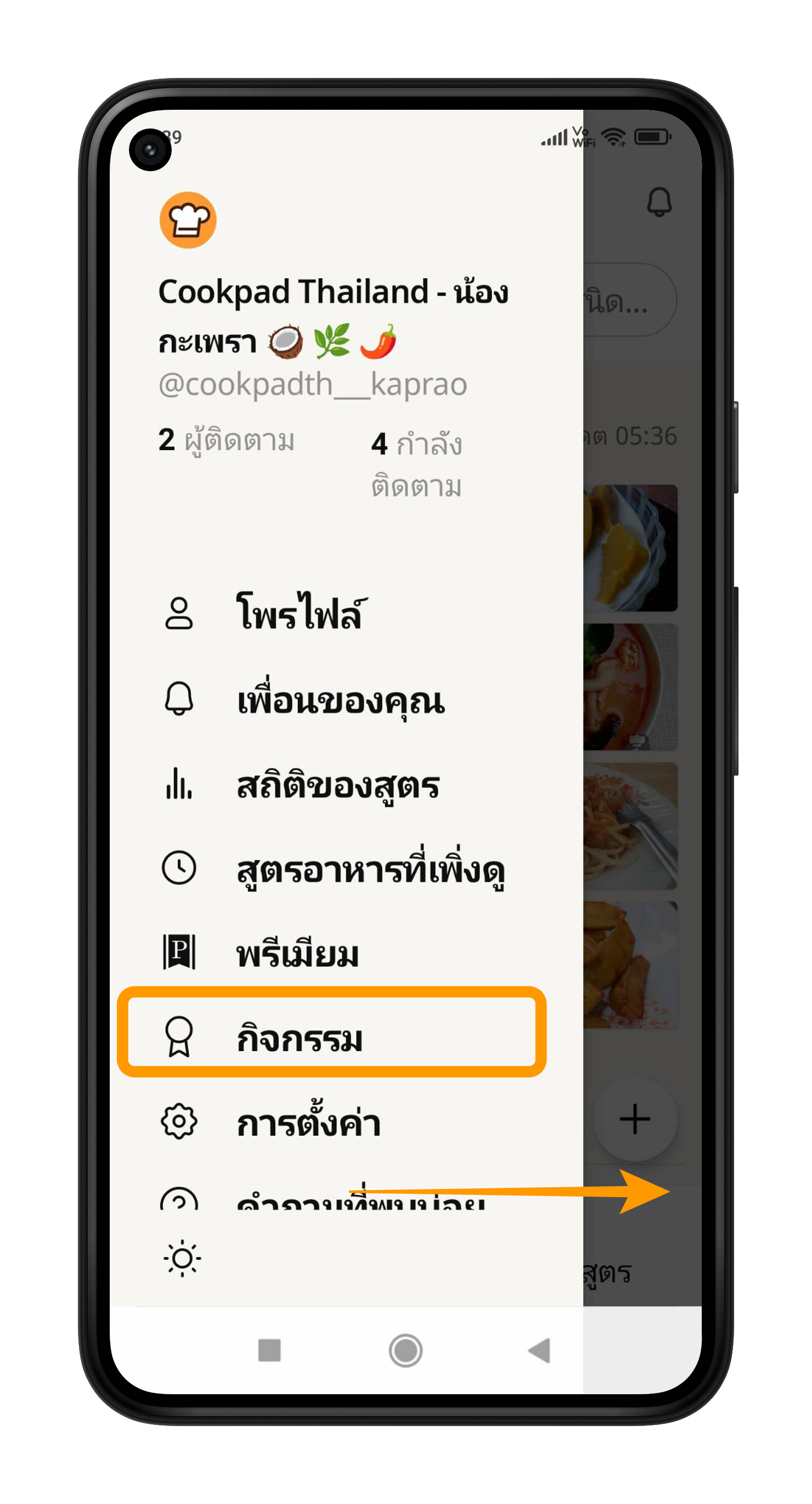812x1504 pixels.
Task: View the 2 ผู้ติดตาม followers list
Action: click(x=227, y=440)
